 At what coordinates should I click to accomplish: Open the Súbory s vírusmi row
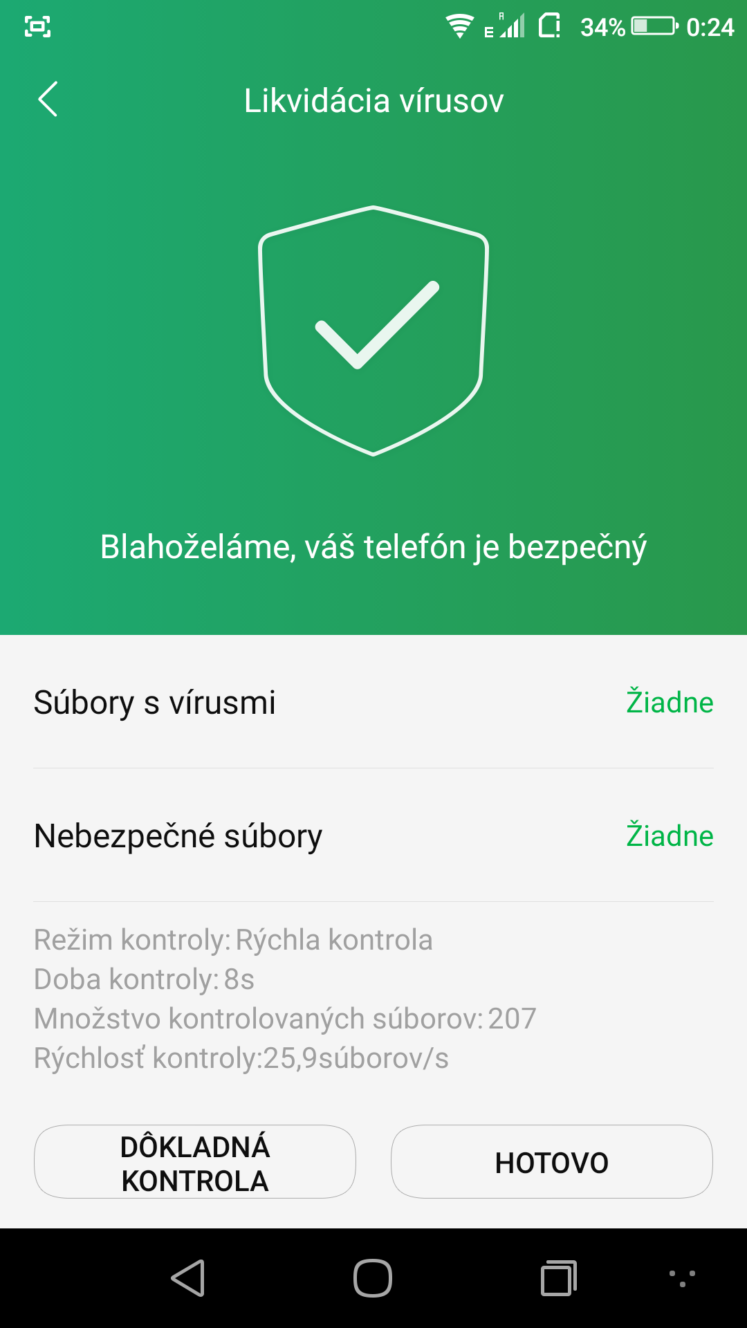pyautogui.click(x=373, y=702)
